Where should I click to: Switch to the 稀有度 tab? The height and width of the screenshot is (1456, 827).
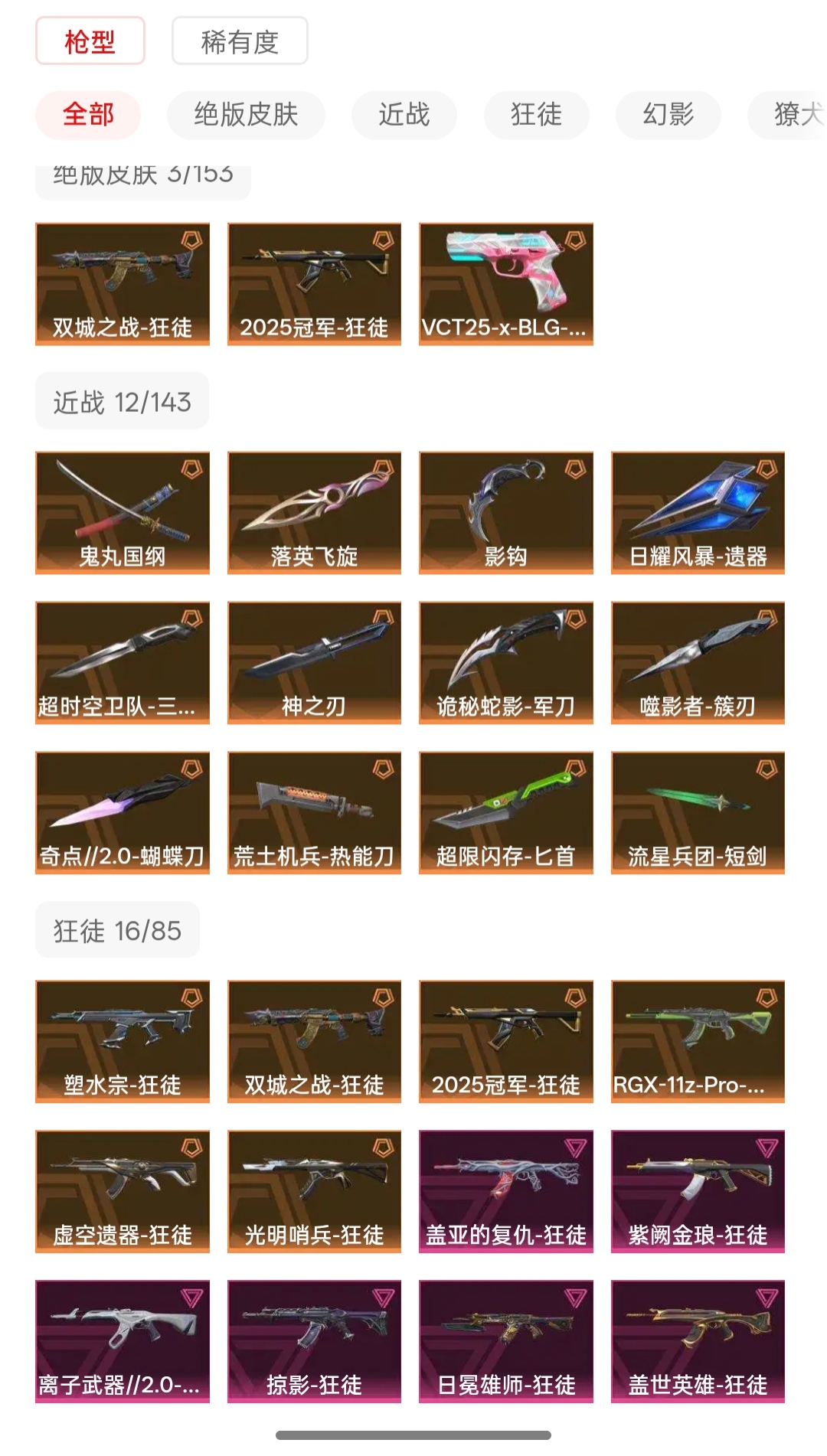pyautogui.click(x=240, y=41)
